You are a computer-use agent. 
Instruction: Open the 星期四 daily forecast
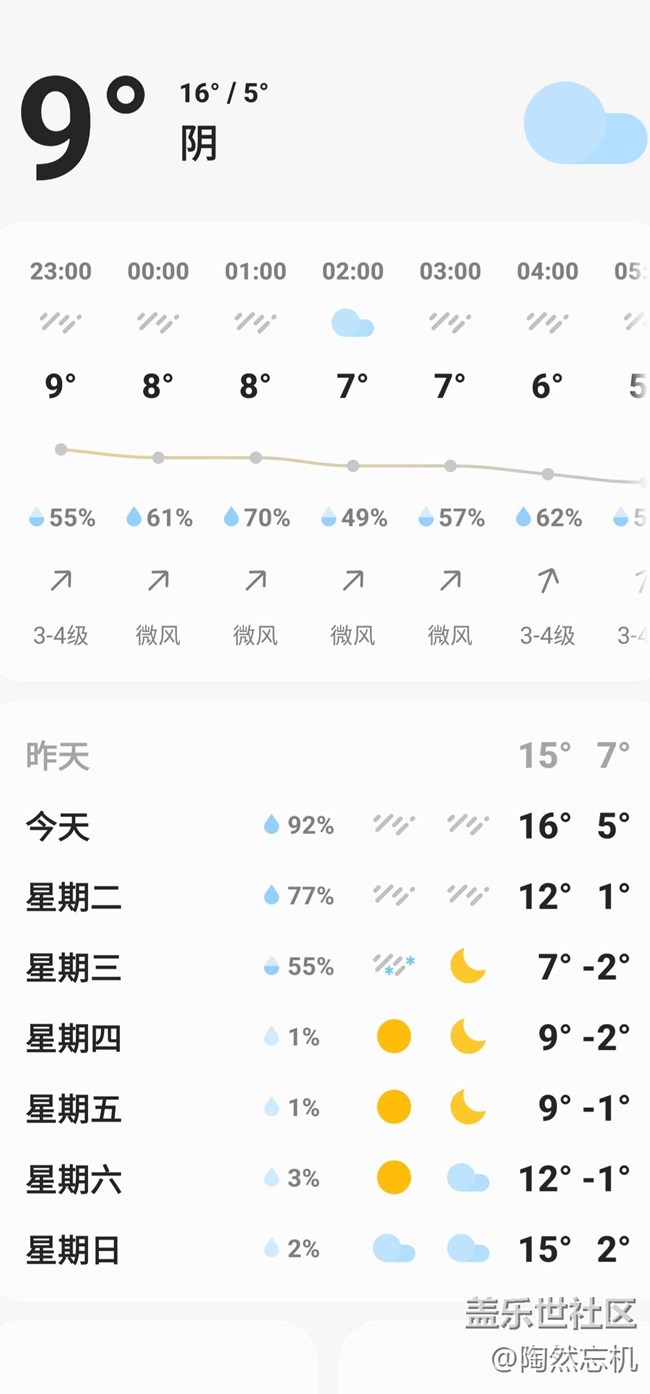(x=325, y=1038)
